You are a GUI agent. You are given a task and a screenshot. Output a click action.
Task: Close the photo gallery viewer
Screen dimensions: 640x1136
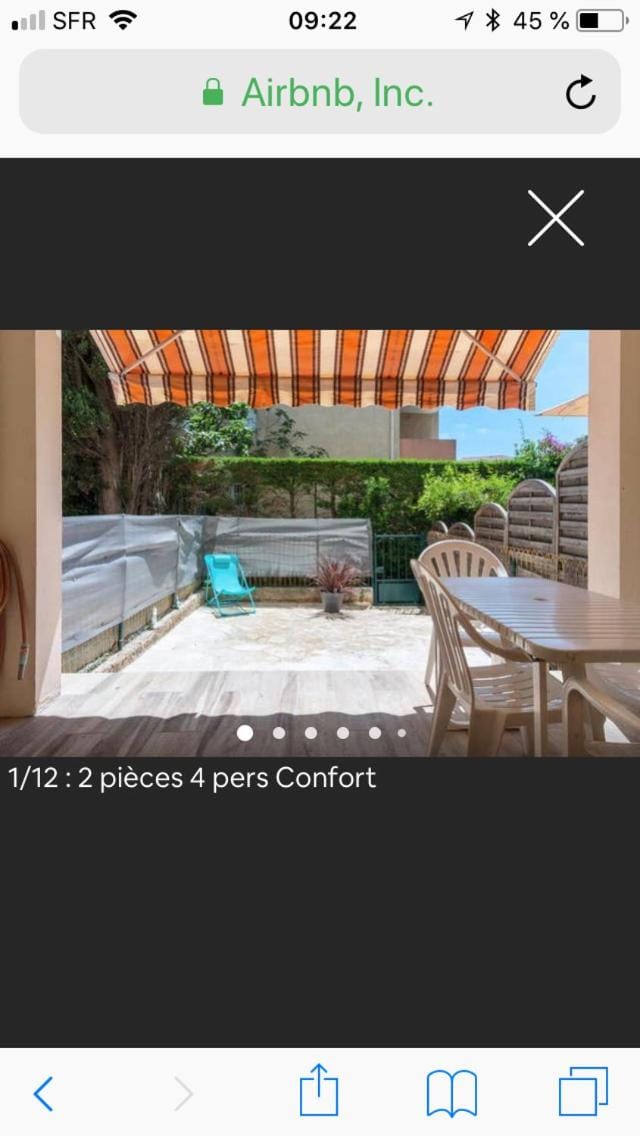(x=555, y=218)
